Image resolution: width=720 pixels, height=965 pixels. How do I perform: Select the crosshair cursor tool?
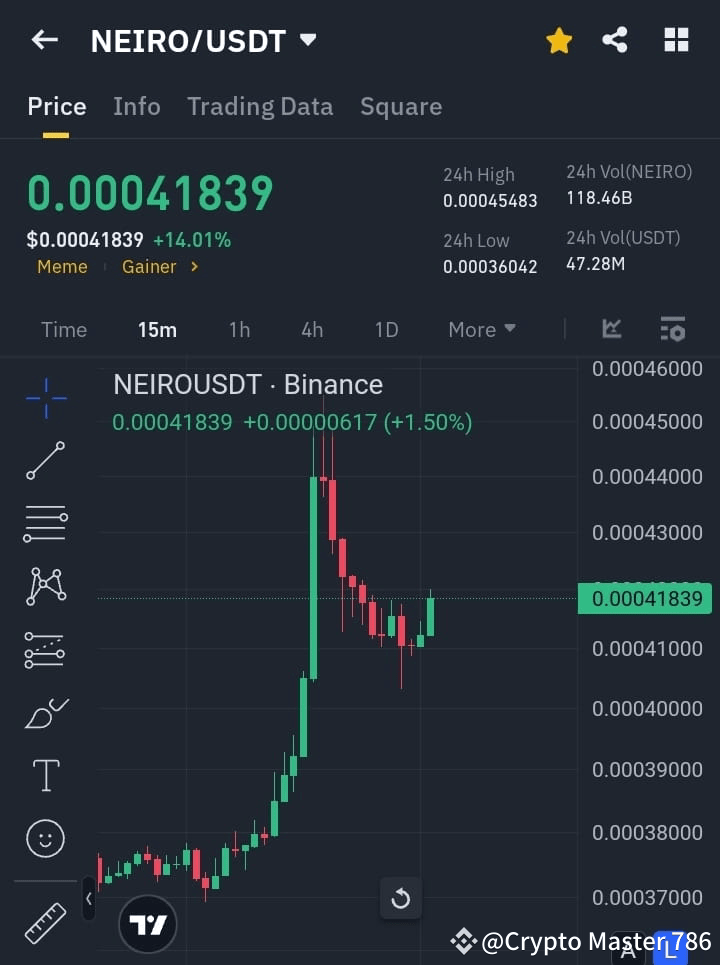click(45, 398)
